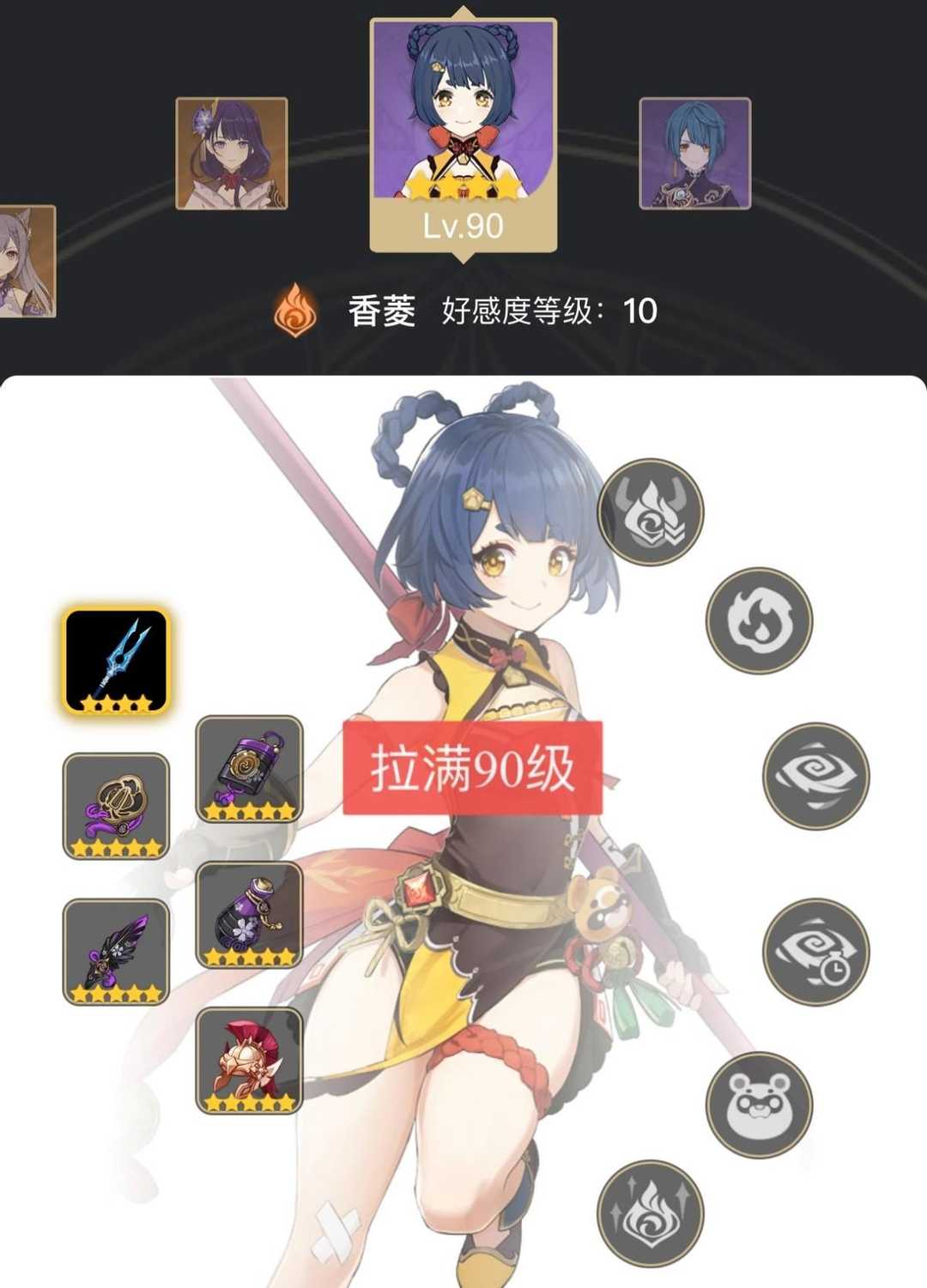Open the second constellation swirling flame icon

759,620
